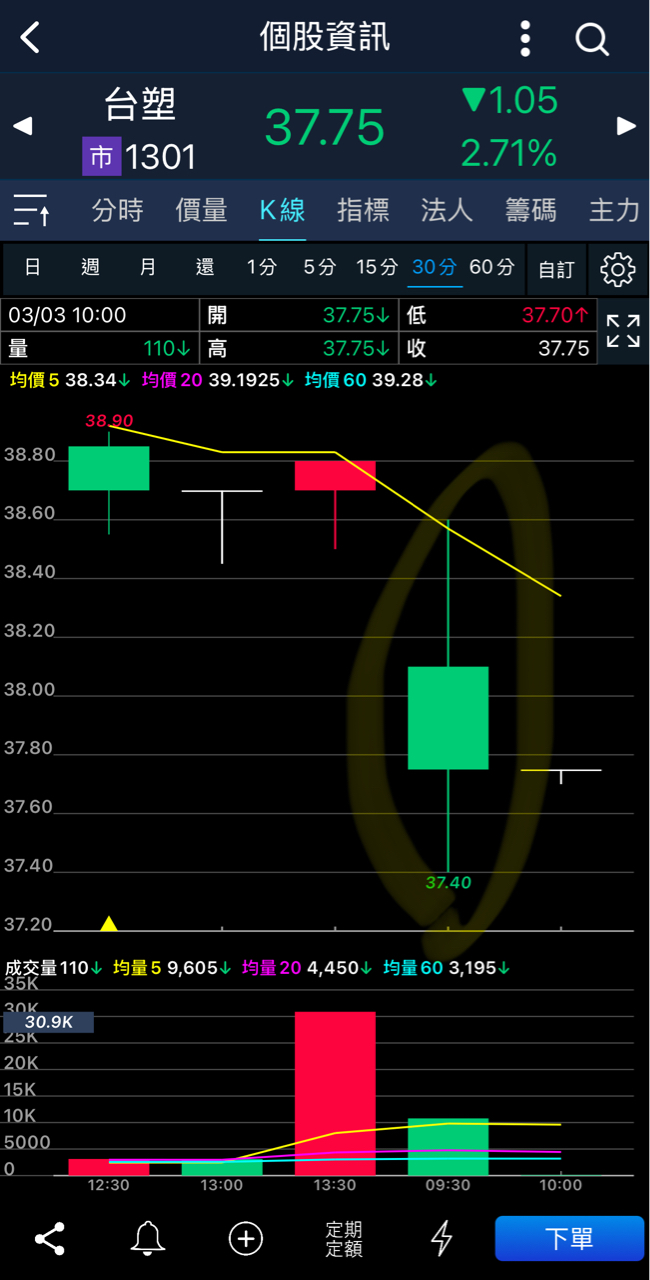Open the search magnifier

tap(592, 39)
